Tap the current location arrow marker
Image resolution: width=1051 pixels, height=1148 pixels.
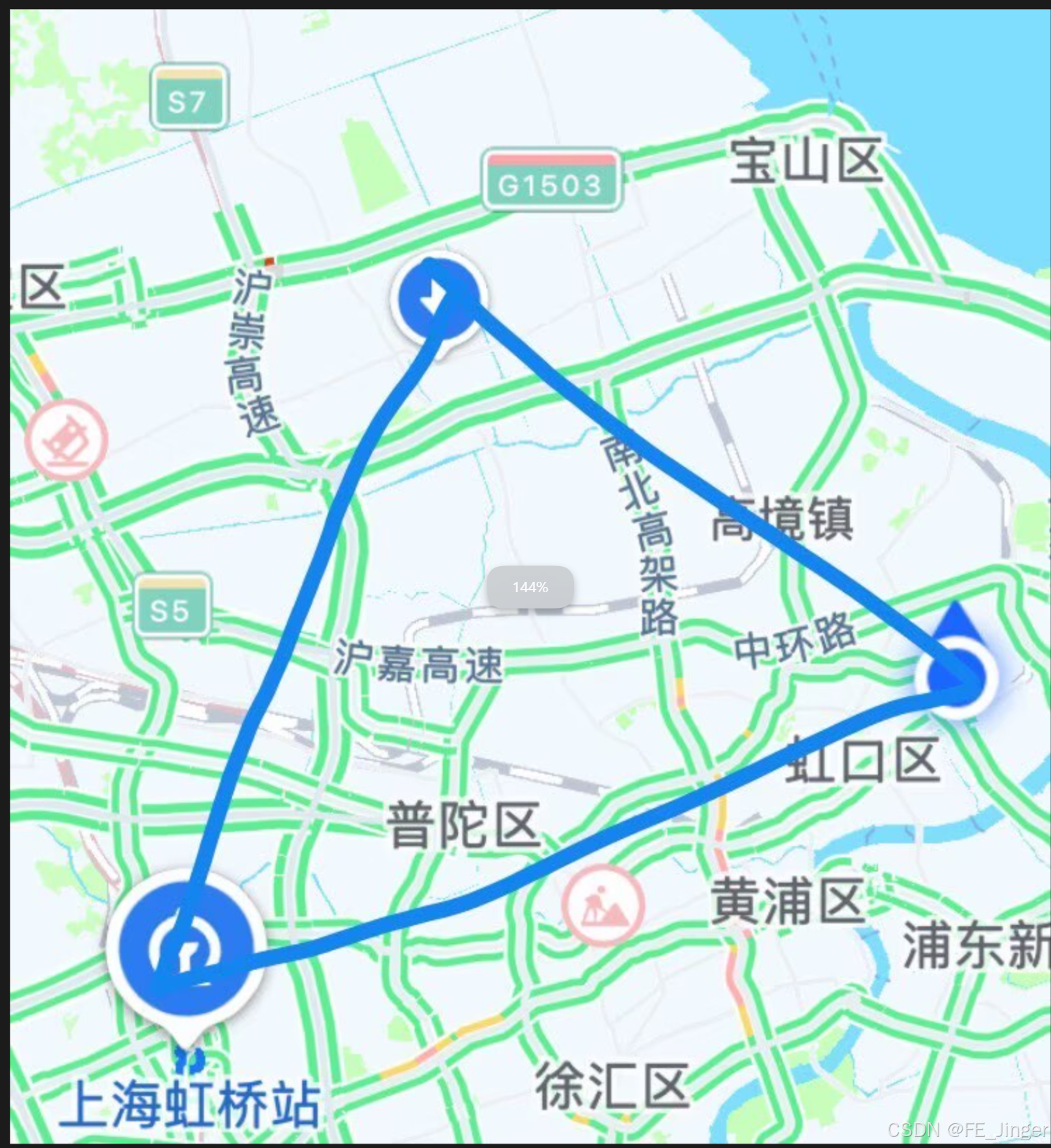957,670
